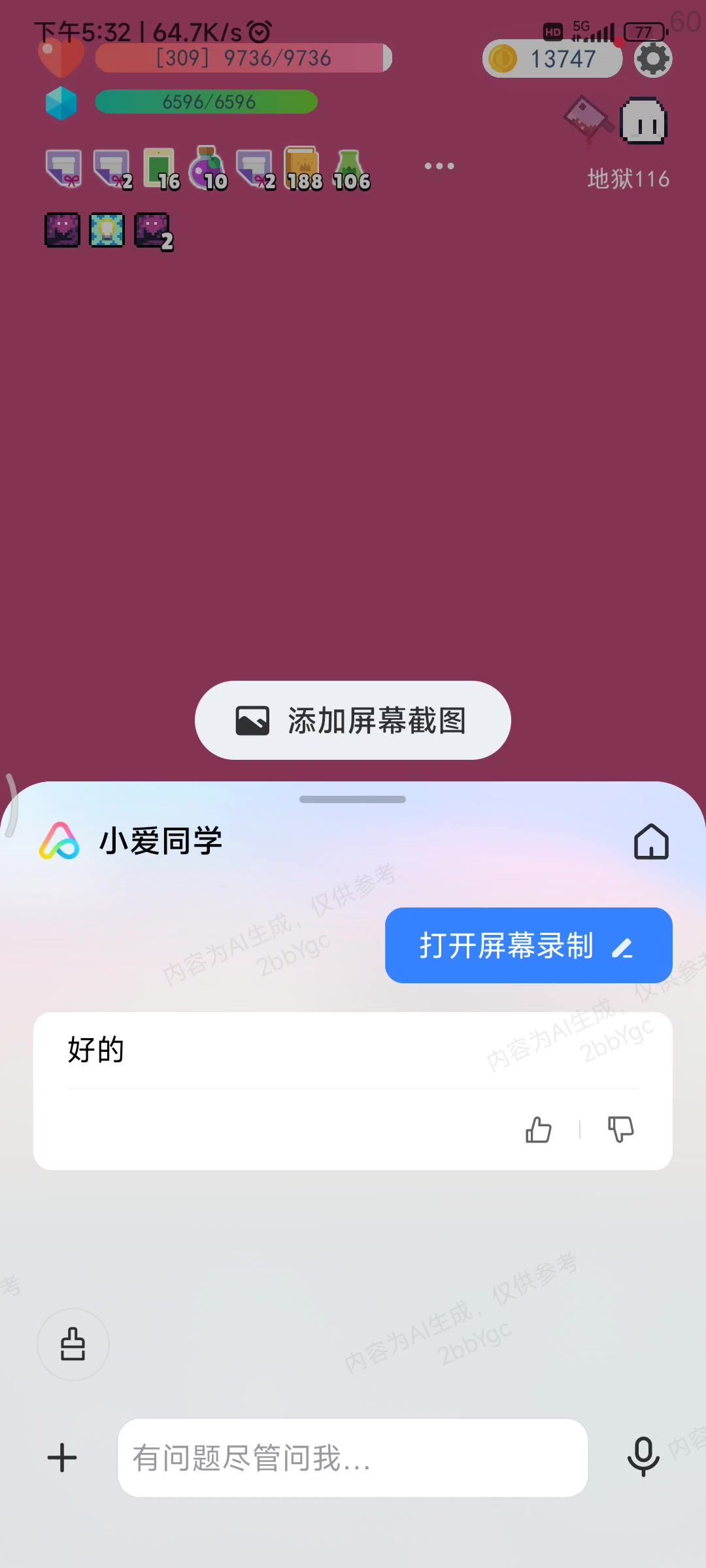Open the 小爱同学 home page icon
The image size is (706, 1568).
651,841
